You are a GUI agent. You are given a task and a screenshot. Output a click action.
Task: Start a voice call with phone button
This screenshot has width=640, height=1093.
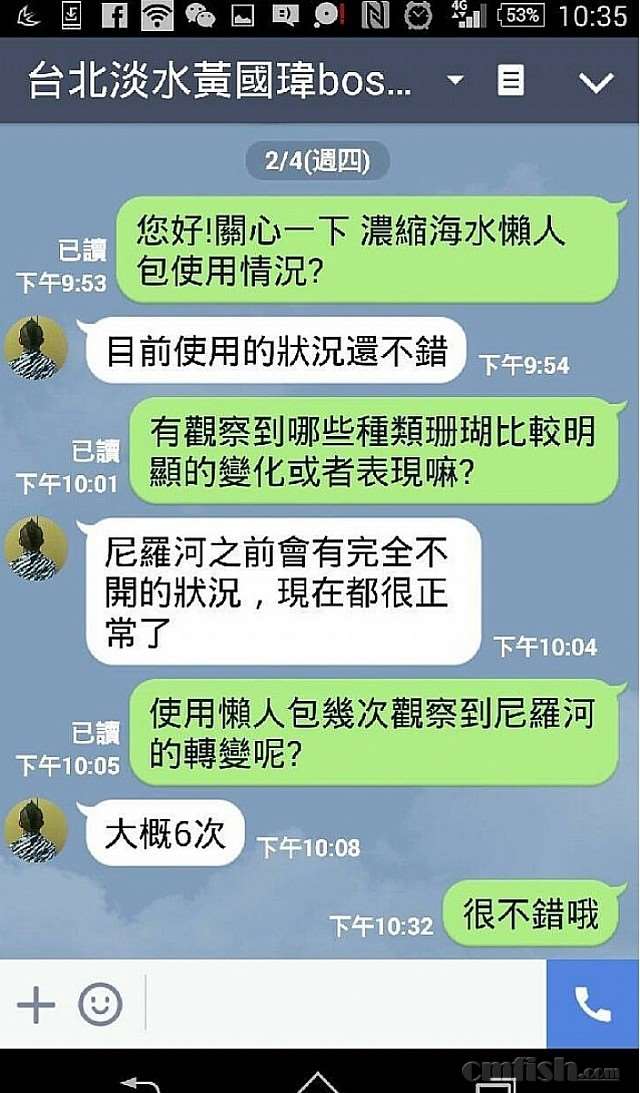pos(592,1004)
